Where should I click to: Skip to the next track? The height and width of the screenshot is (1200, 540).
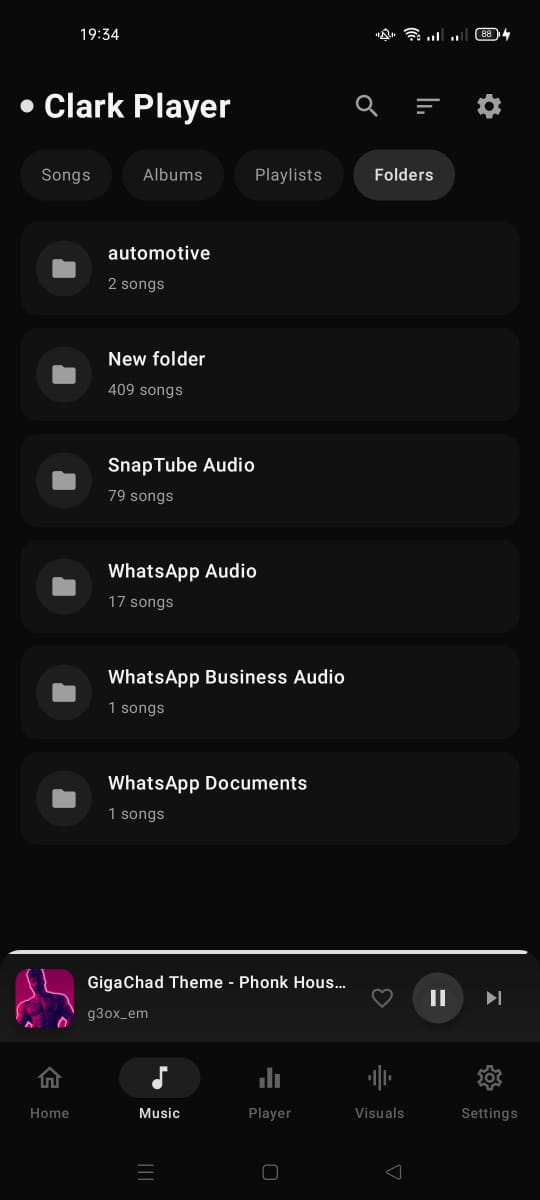(x=494, y=998)
